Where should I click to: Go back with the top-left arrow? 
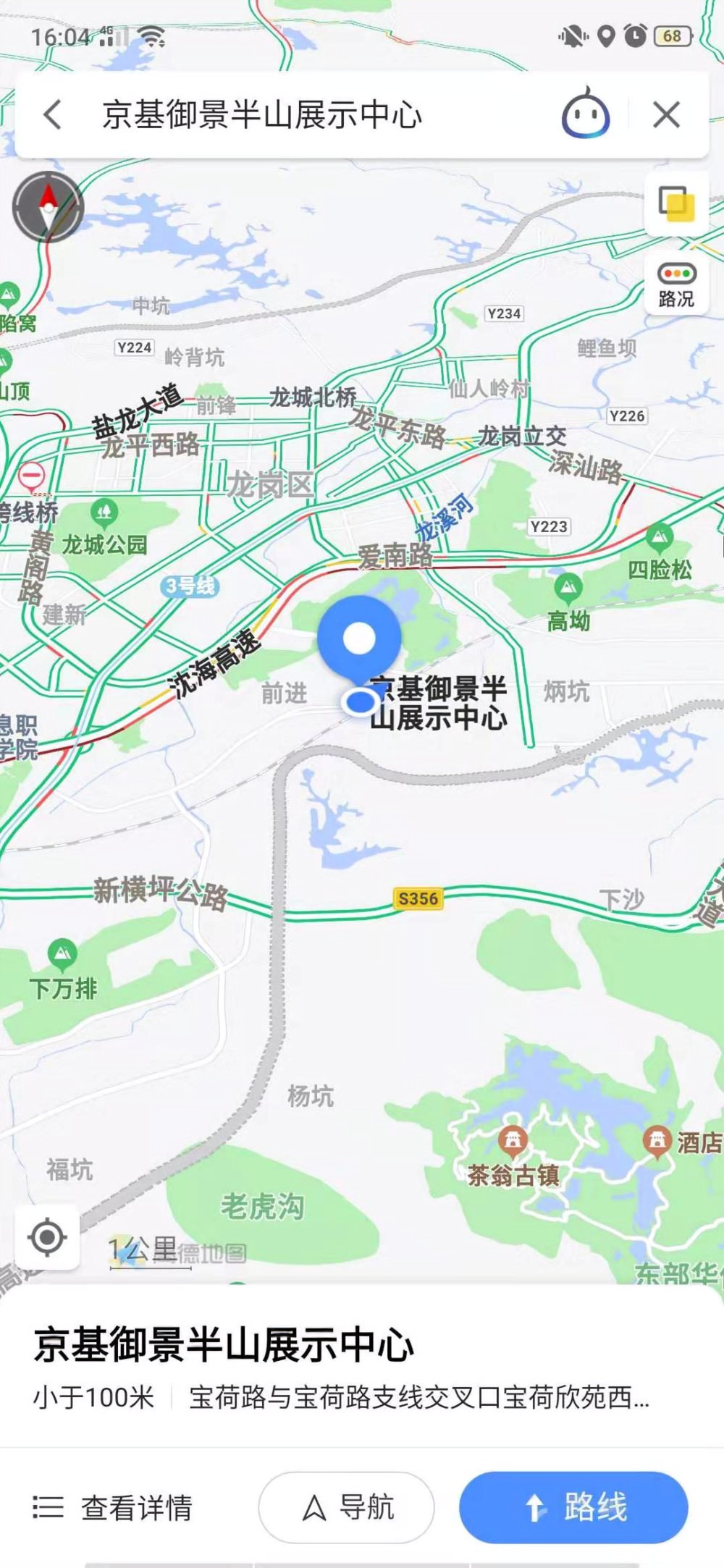click(53, 114)
